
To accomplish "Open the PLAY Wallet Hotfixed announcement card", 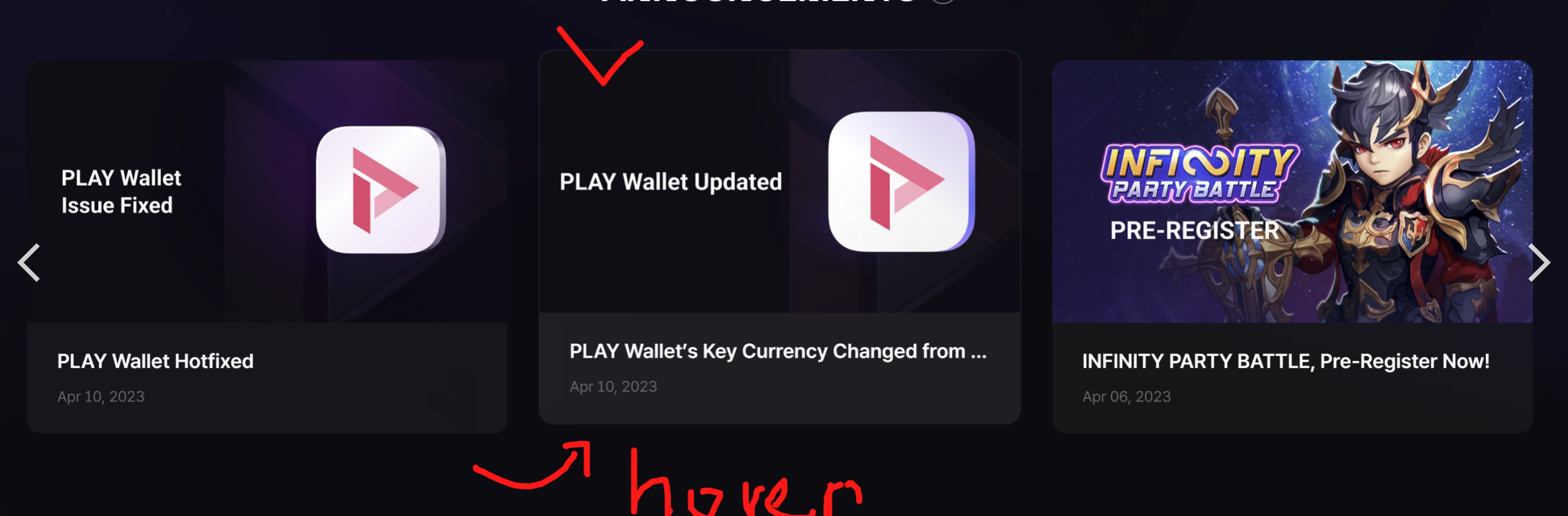I will tap(266, 246).
